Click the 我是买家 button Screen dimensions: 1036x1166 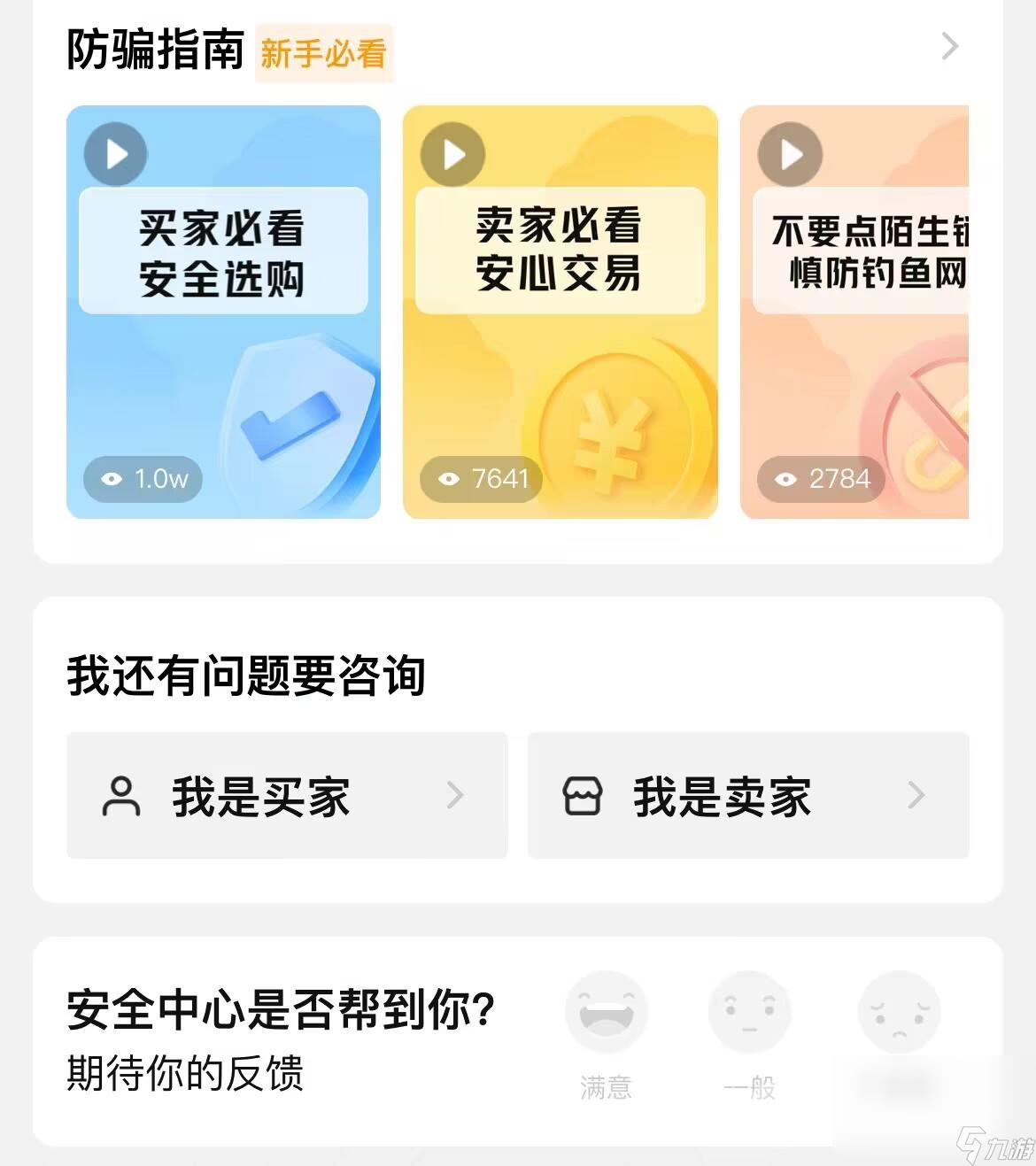285,795
